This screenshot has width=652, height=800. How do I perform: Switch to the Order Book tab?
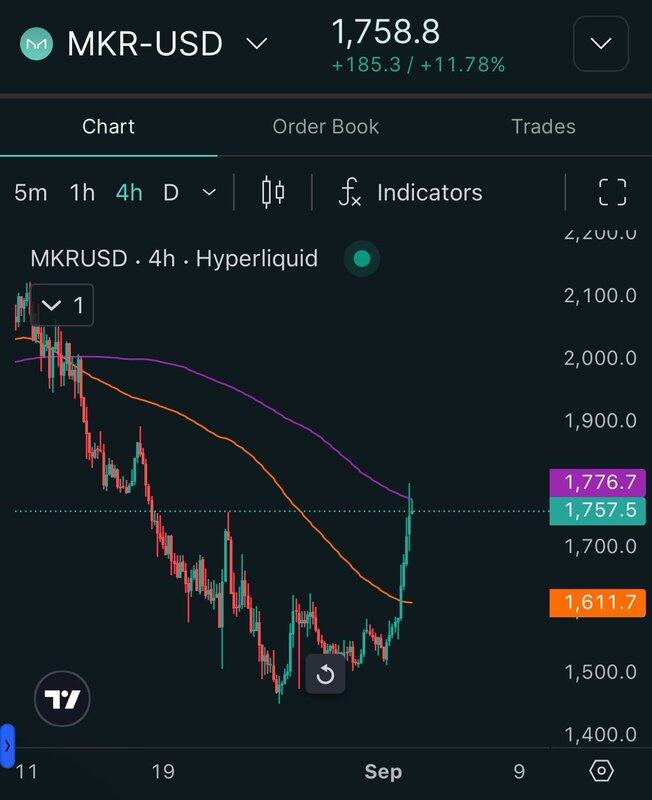[325, 126]
